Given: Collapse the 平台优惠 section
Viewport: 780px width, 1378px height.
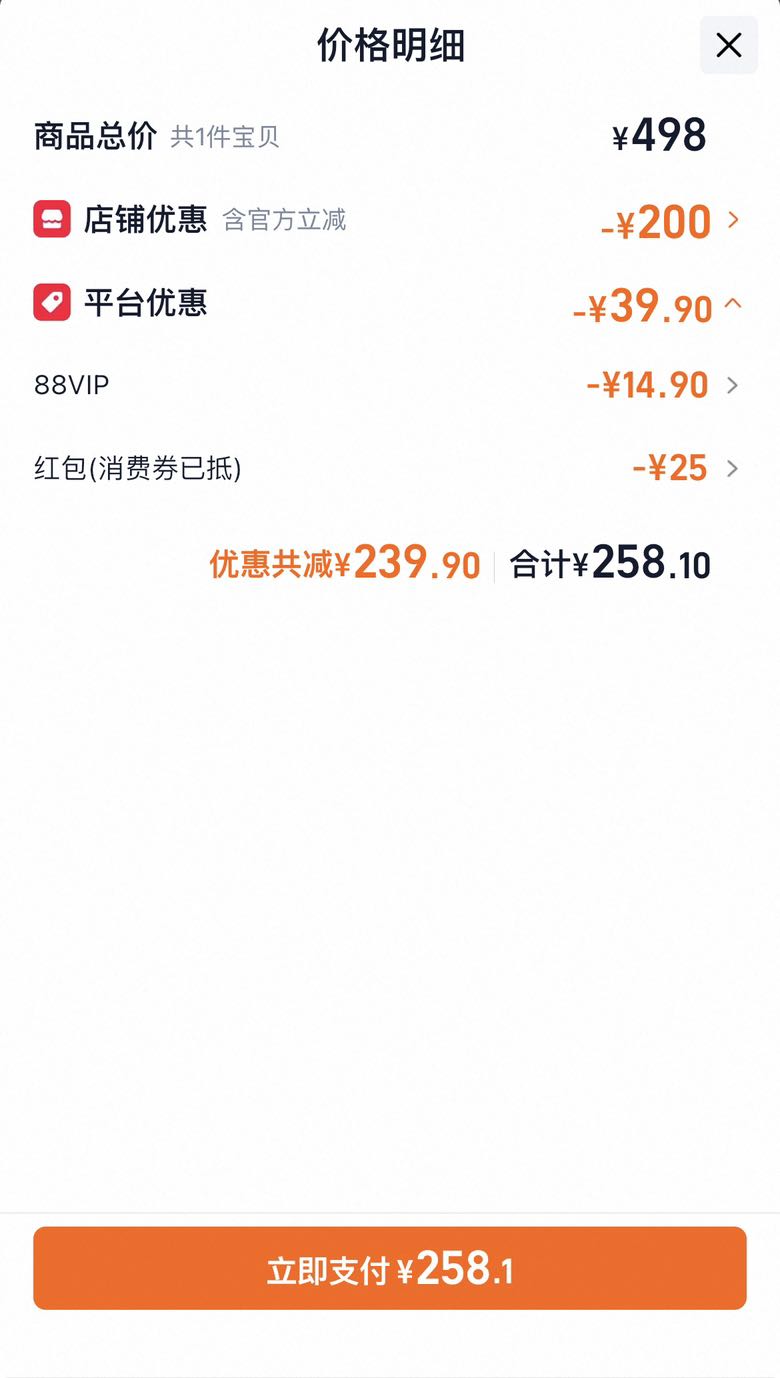Looking at the screenshot, I should click(x=390, y=303).
